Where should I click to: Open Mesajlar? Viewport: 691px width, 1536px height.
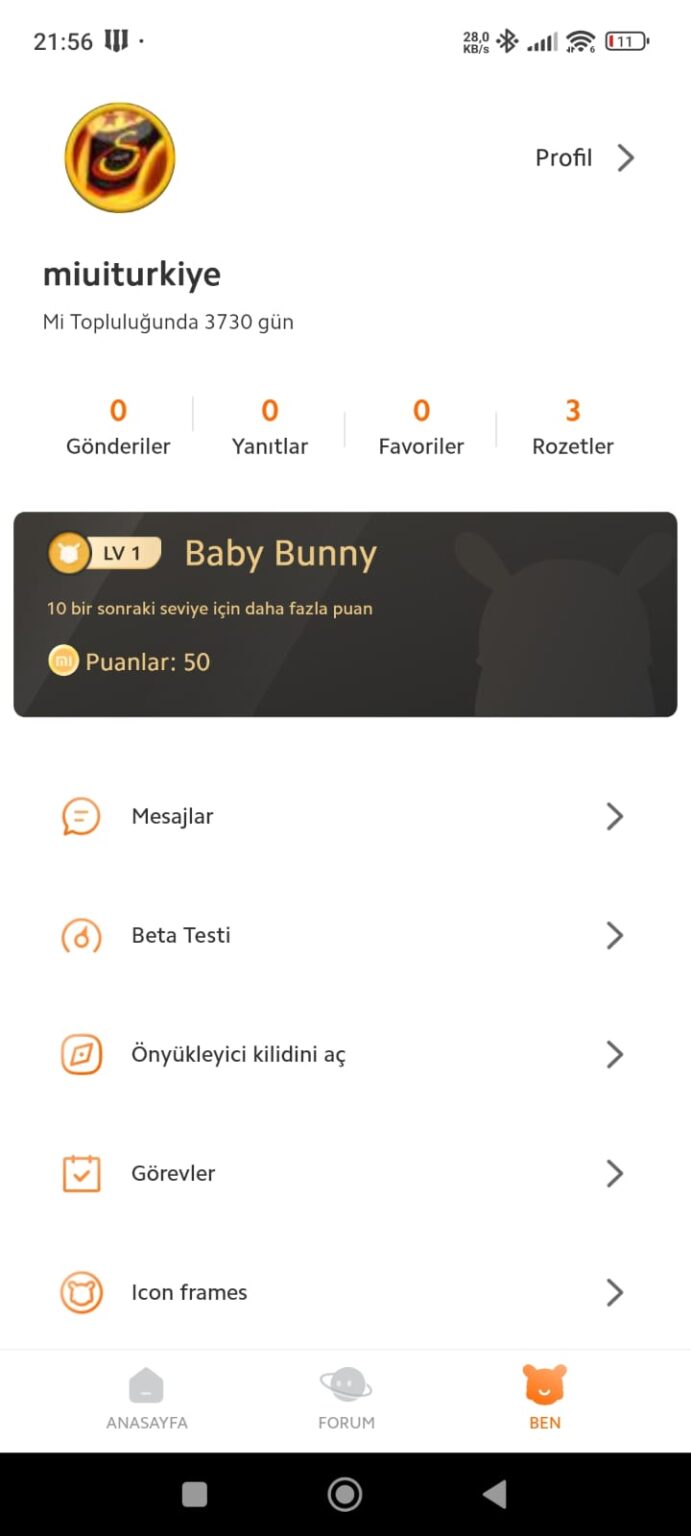pos(345,817)
